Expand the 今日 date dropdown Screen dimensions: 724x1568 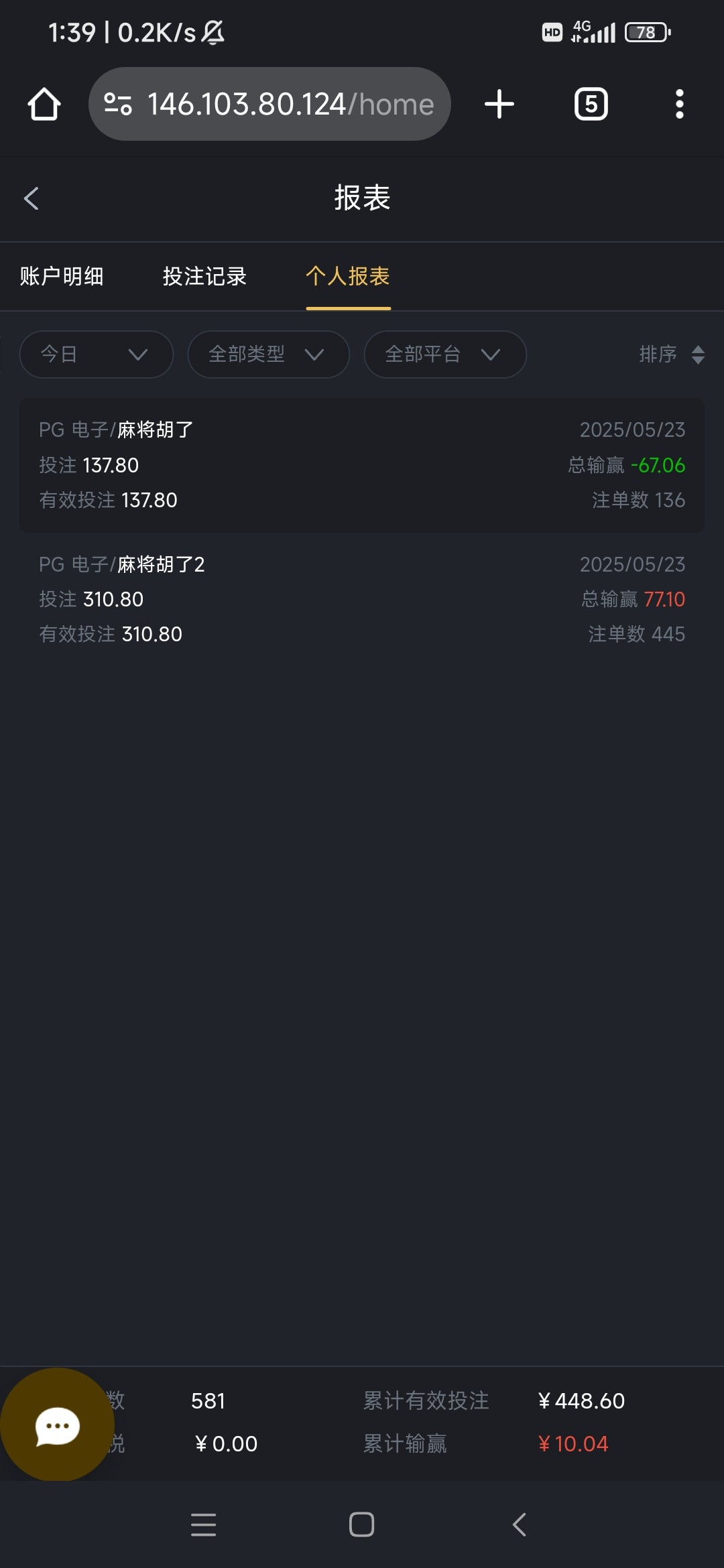pos(96,354)
